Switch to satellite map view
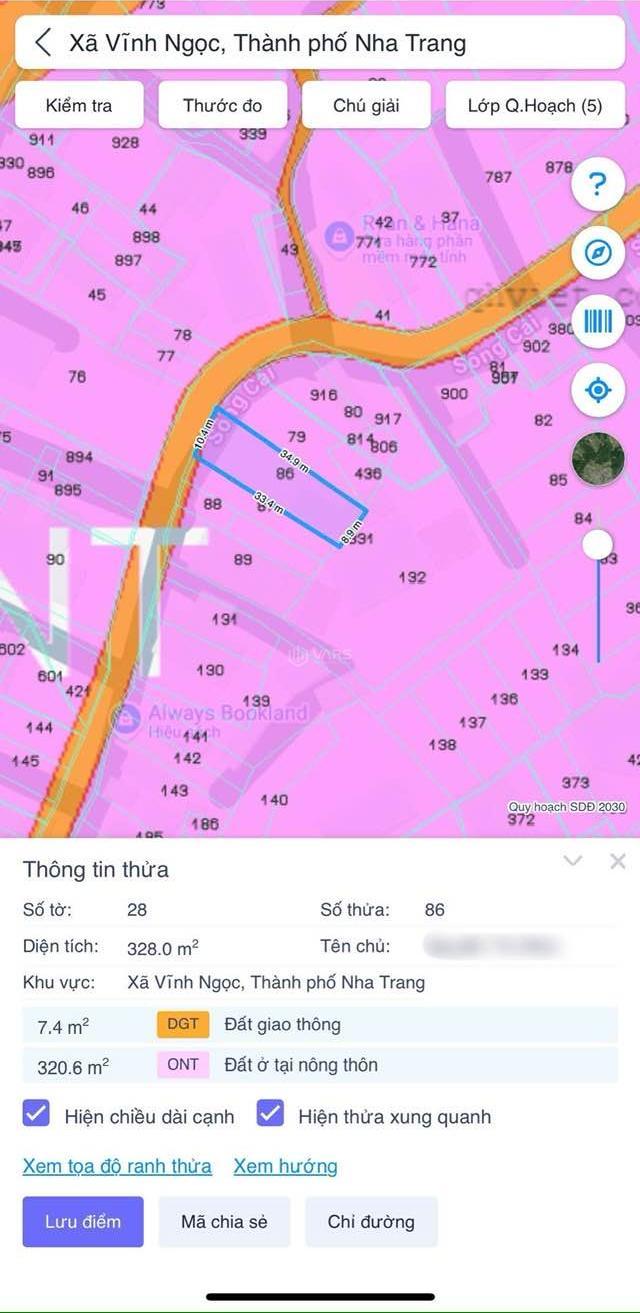Viewport: 640px width, 1313px height. click(x=598, y=458)
